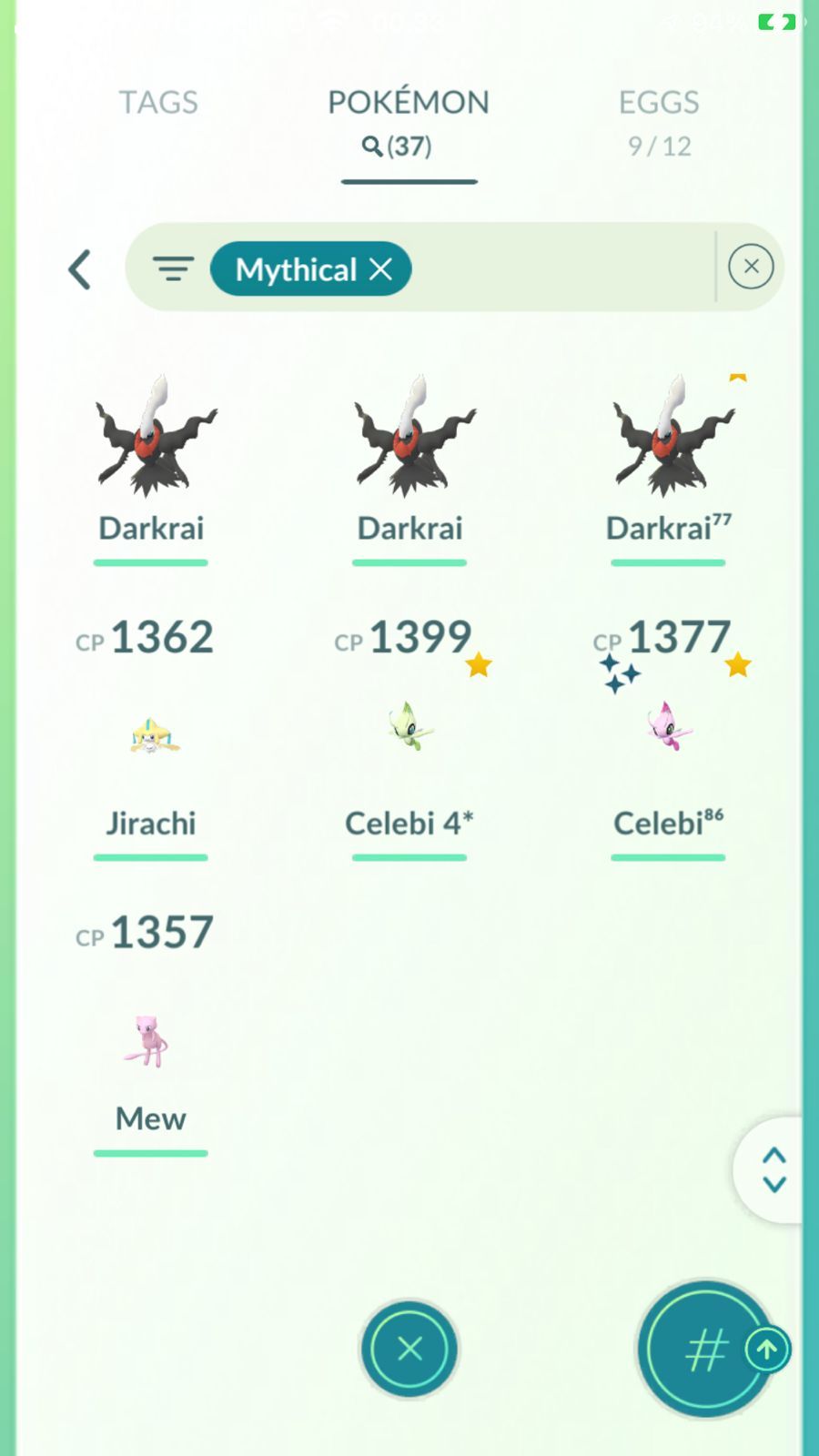Open the search filter options icon
This screenshot has height=1456, width=819.
(173, 268)
